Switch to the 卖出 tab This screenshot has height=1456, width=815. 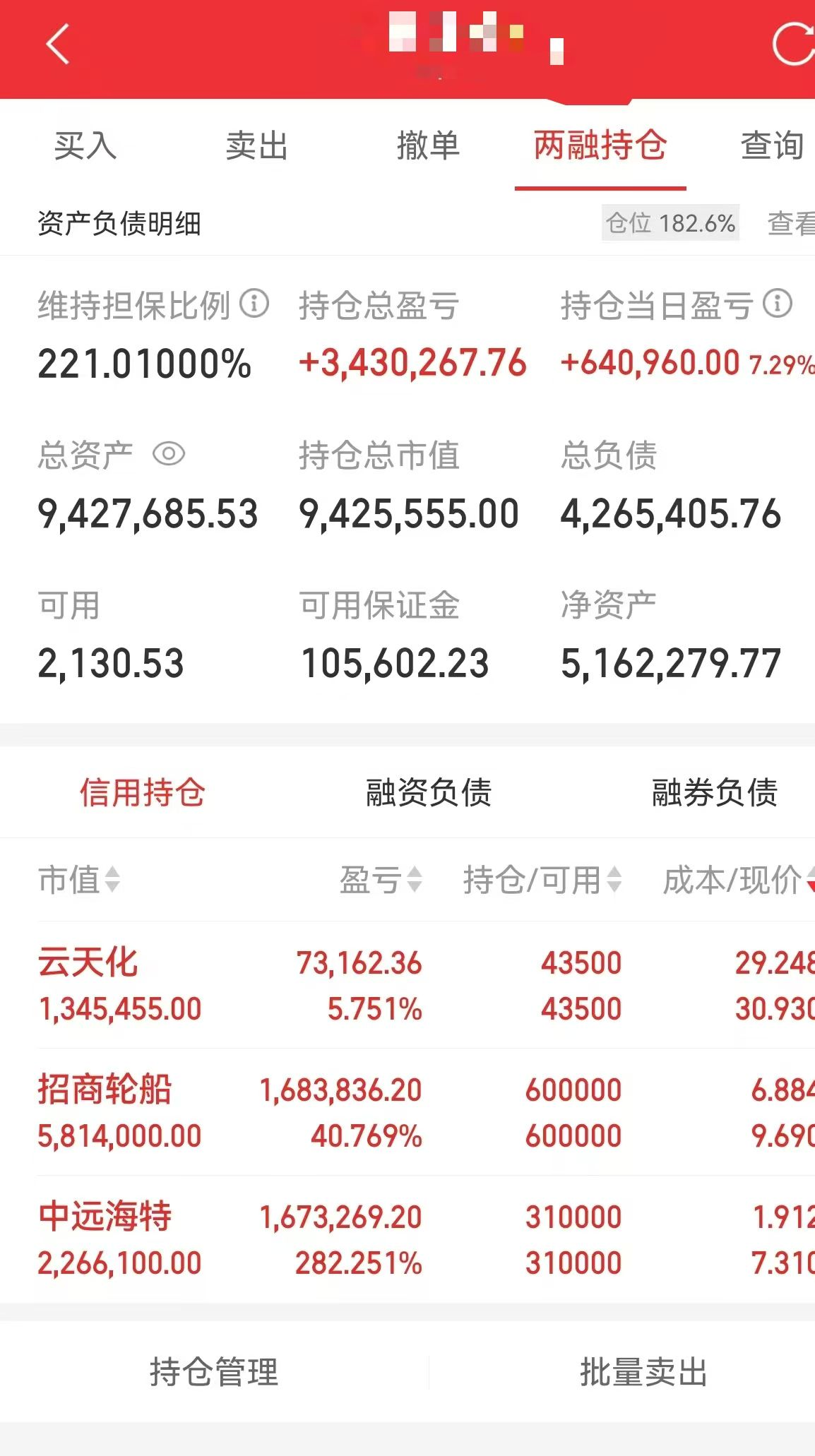click(256, 146)
